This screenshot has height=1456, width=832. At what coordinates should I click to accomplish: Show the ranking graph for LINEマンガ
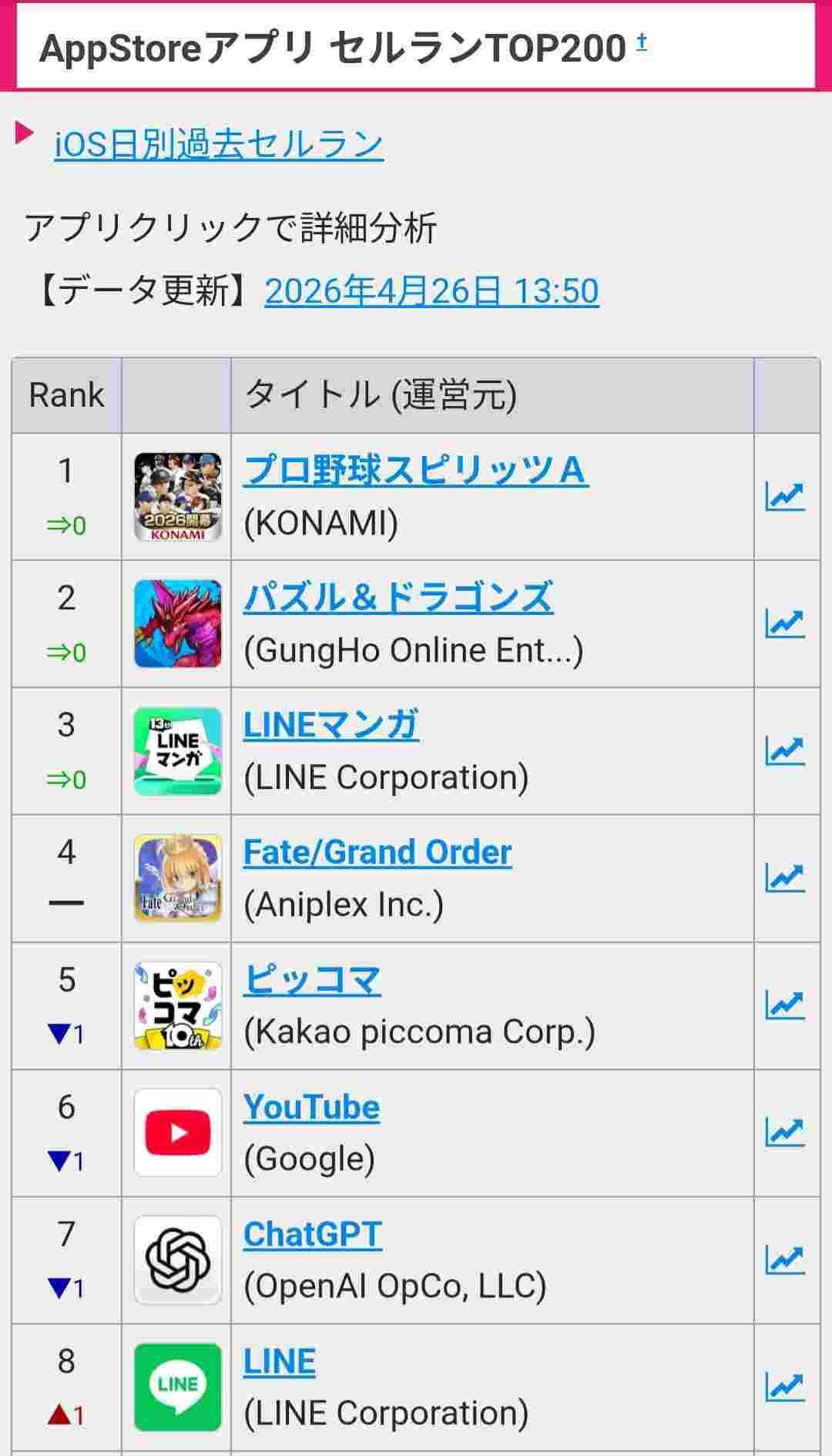tap(785, 751)
